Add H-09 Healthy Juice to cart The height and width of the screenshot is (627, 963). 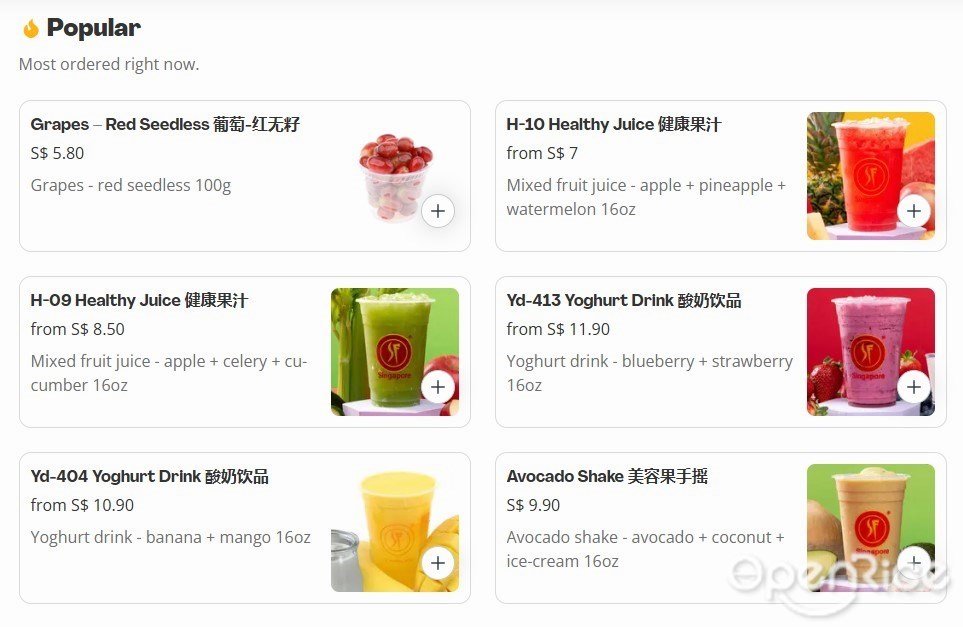coord(438,387)
